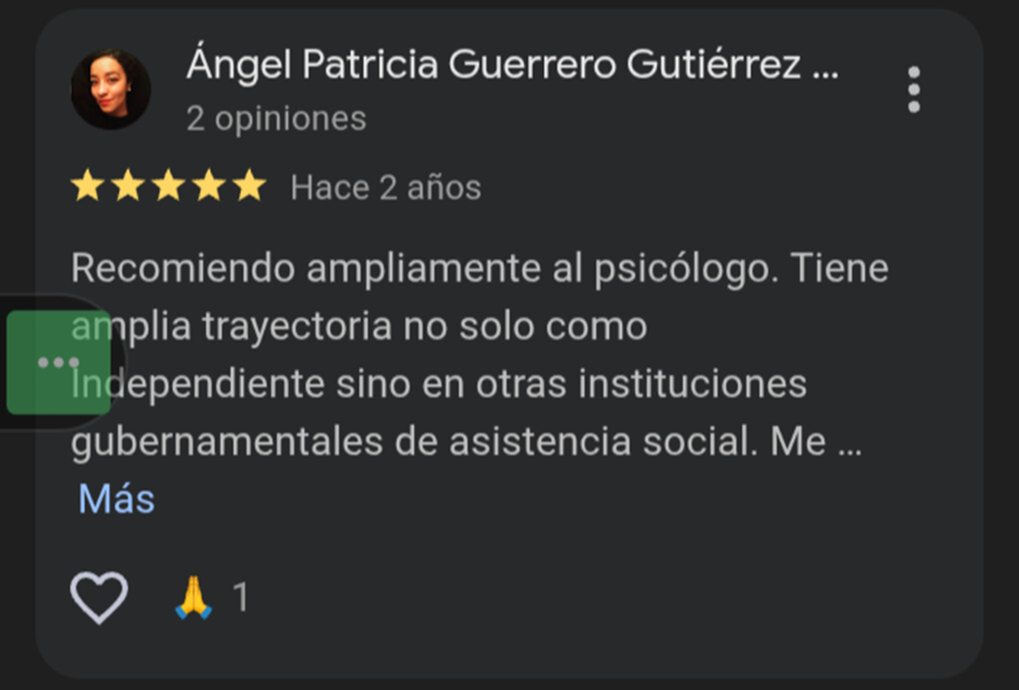Screen dimensions: 1019x690
Task: Tap the praying hands reaction
Action: [193, 598]
